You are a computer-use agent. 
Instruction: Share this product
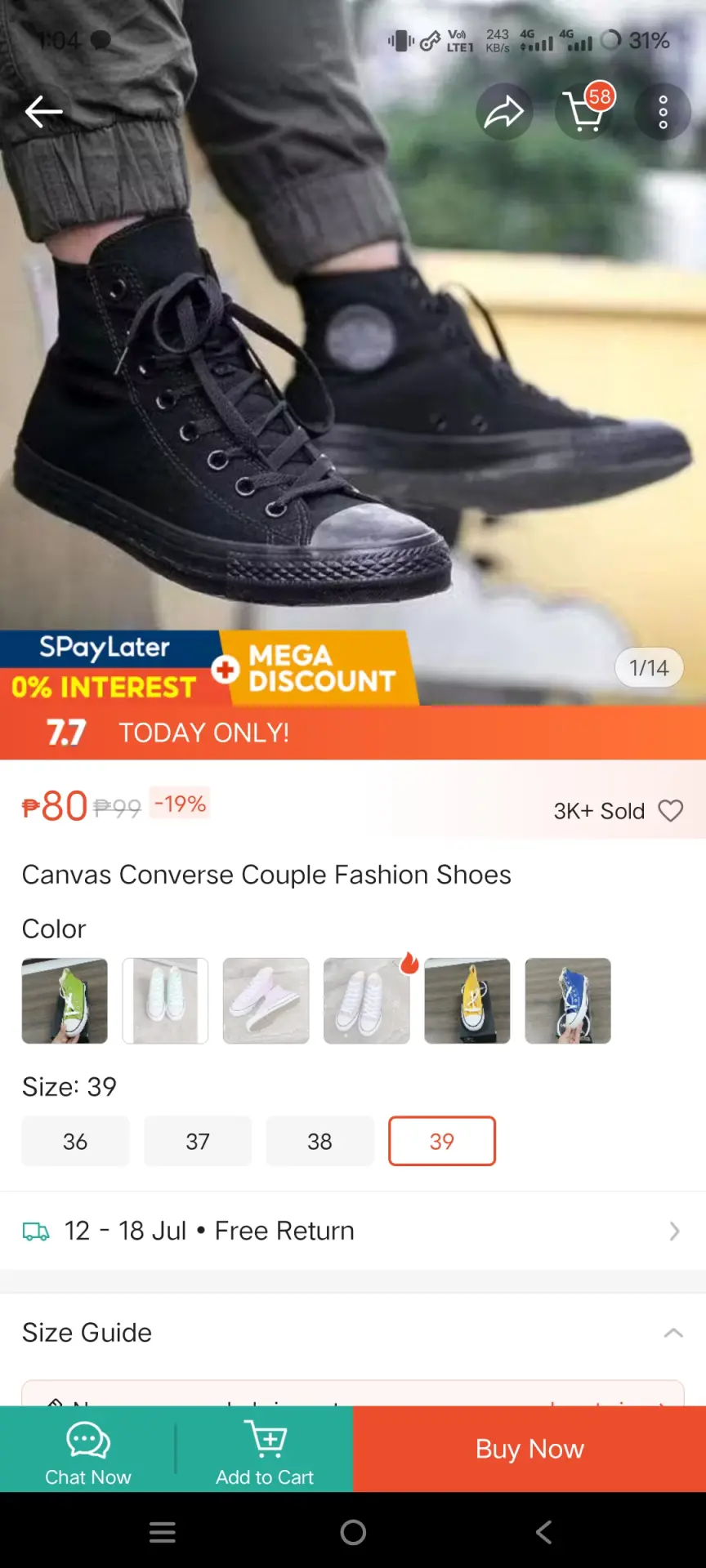coord(504,112)
